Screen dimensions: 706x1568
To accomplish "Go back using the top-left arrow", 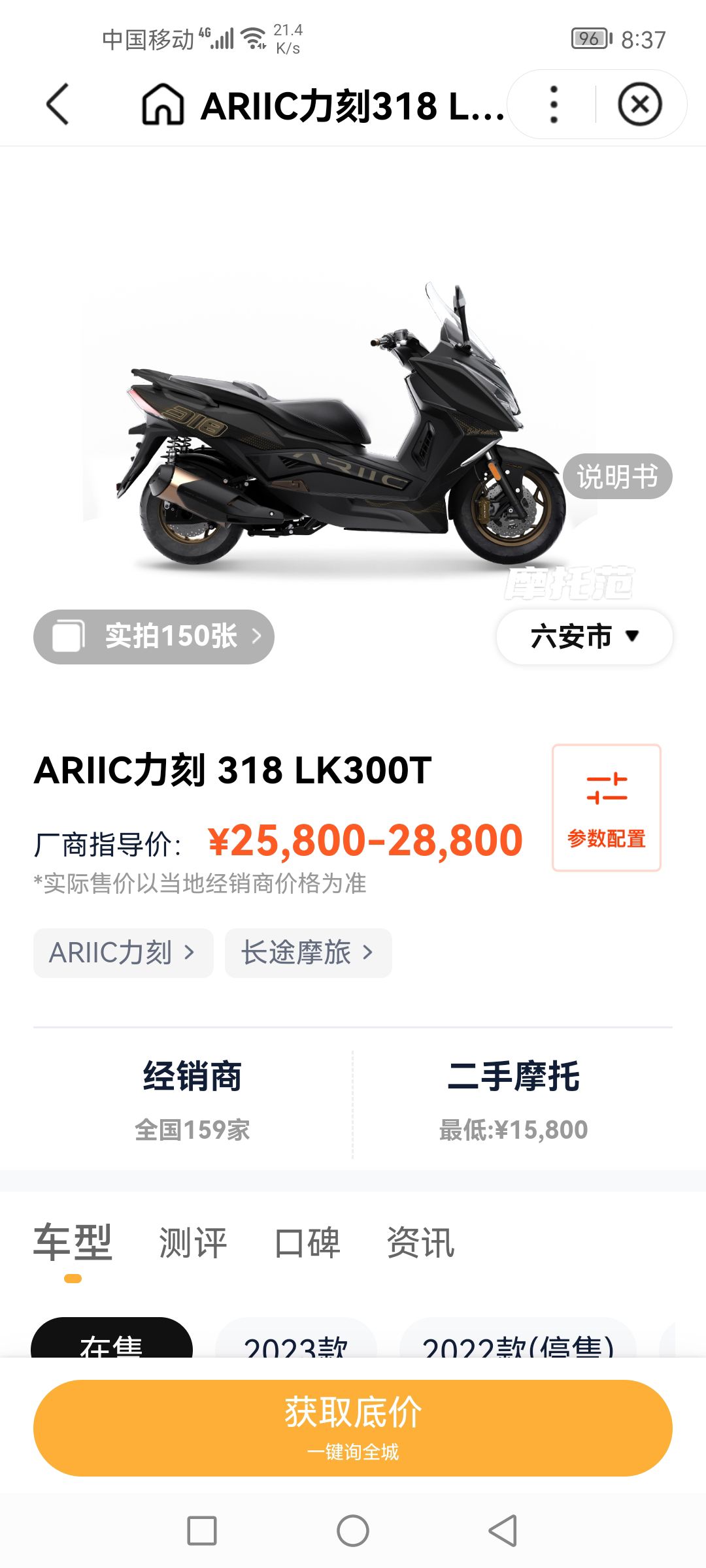I will point(58,105).
